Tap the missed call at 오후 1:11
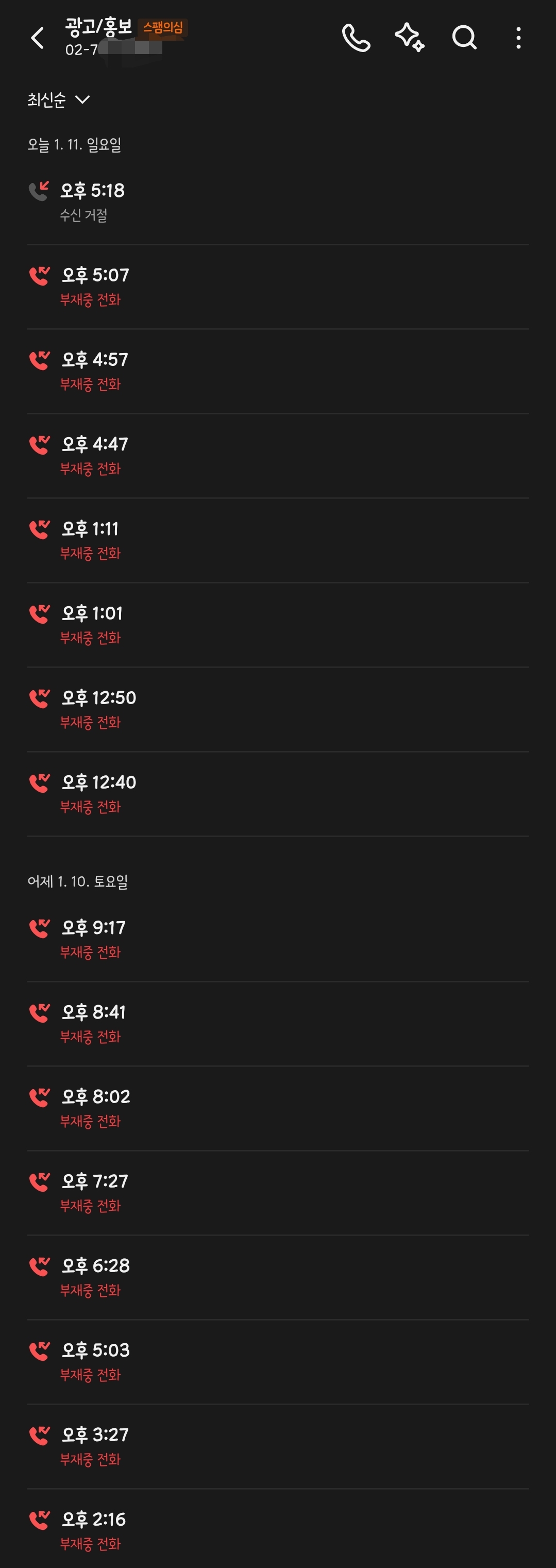This screenshot has width=556, height=1568. (x=277, y=541)
